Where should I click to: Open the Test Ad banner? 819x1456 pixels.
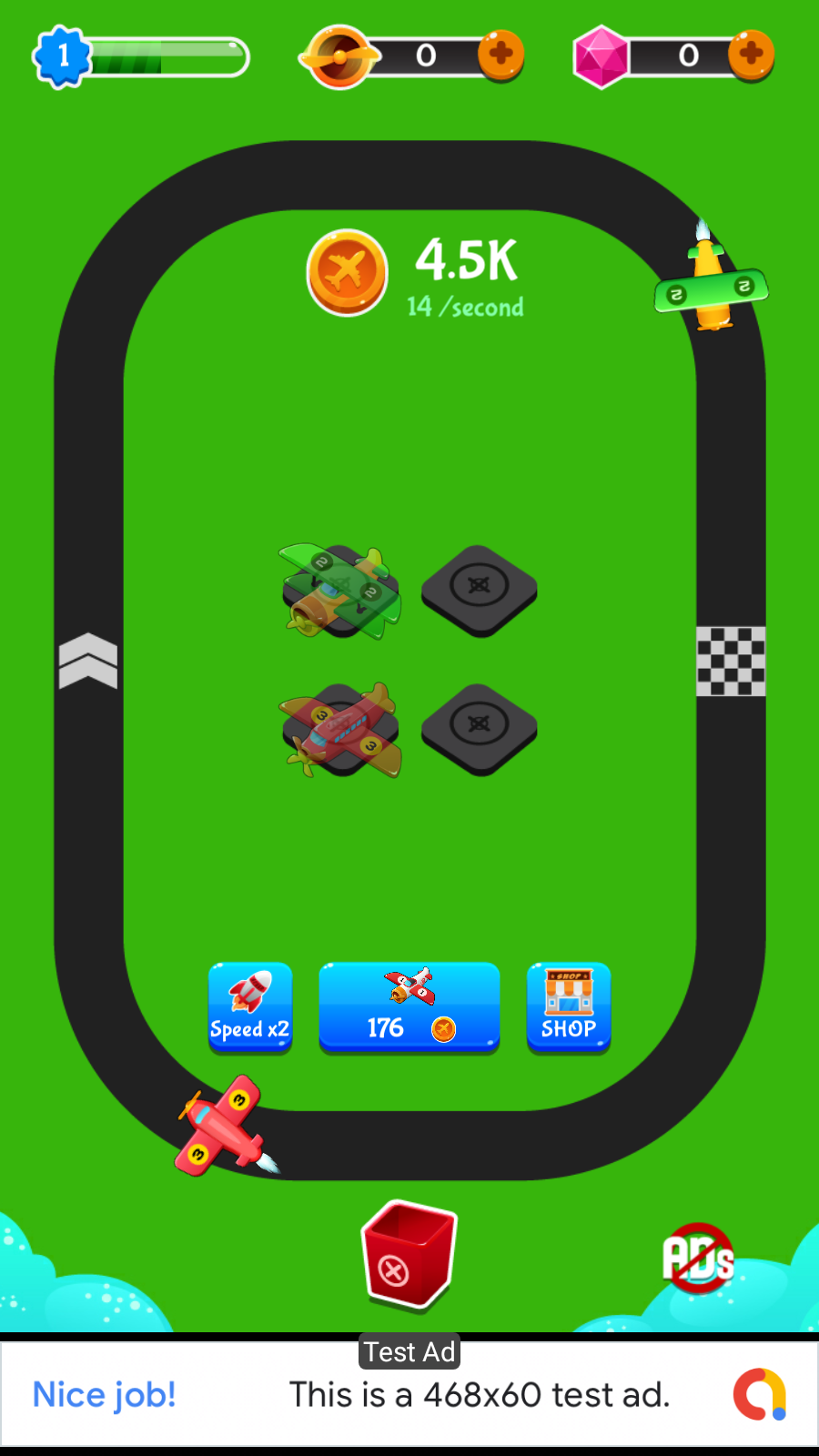click(409, 1392)
